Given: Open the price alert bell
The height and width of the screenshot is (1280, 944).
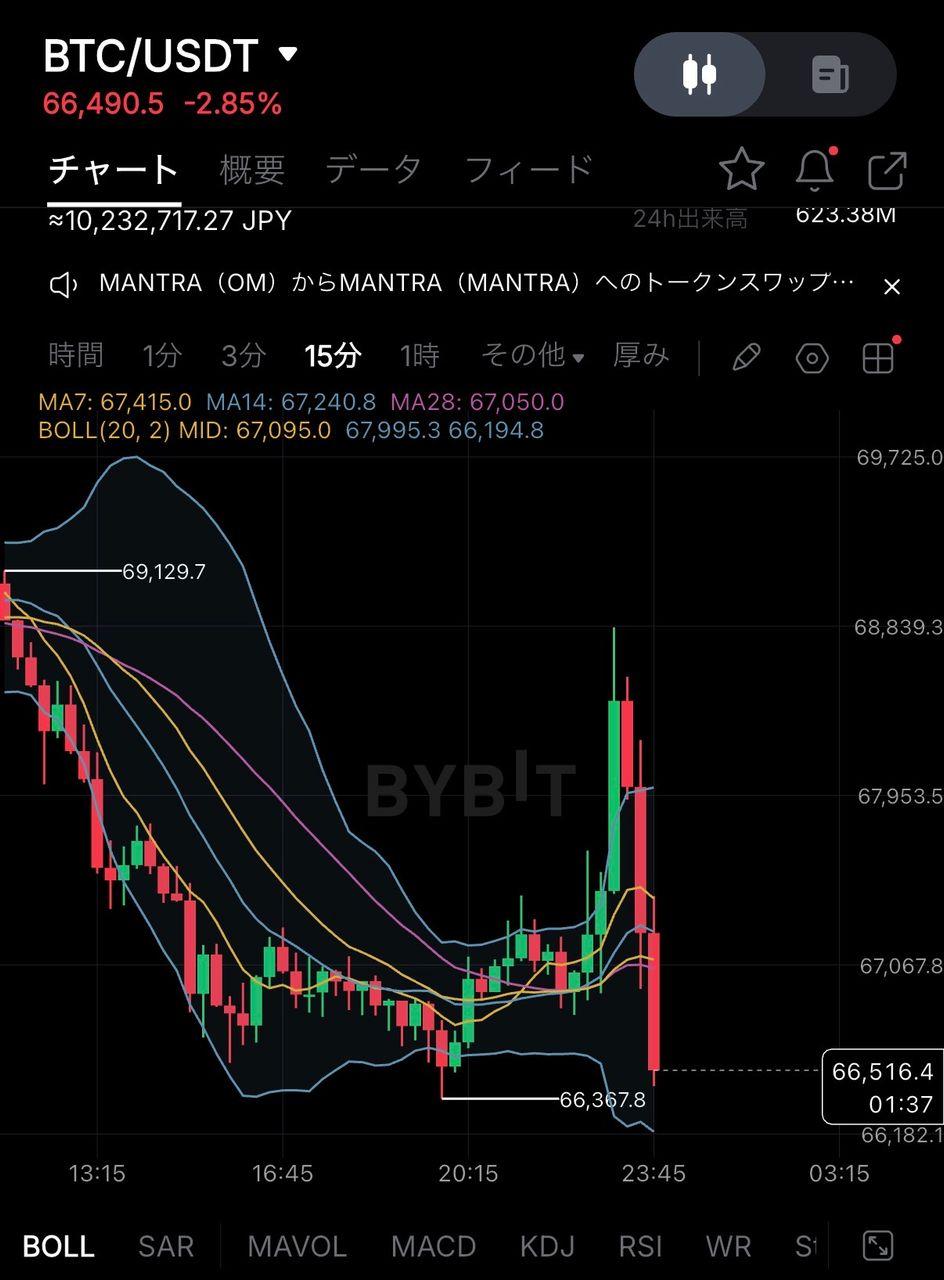Looking at the screenshot, I should tap(815, 170).
